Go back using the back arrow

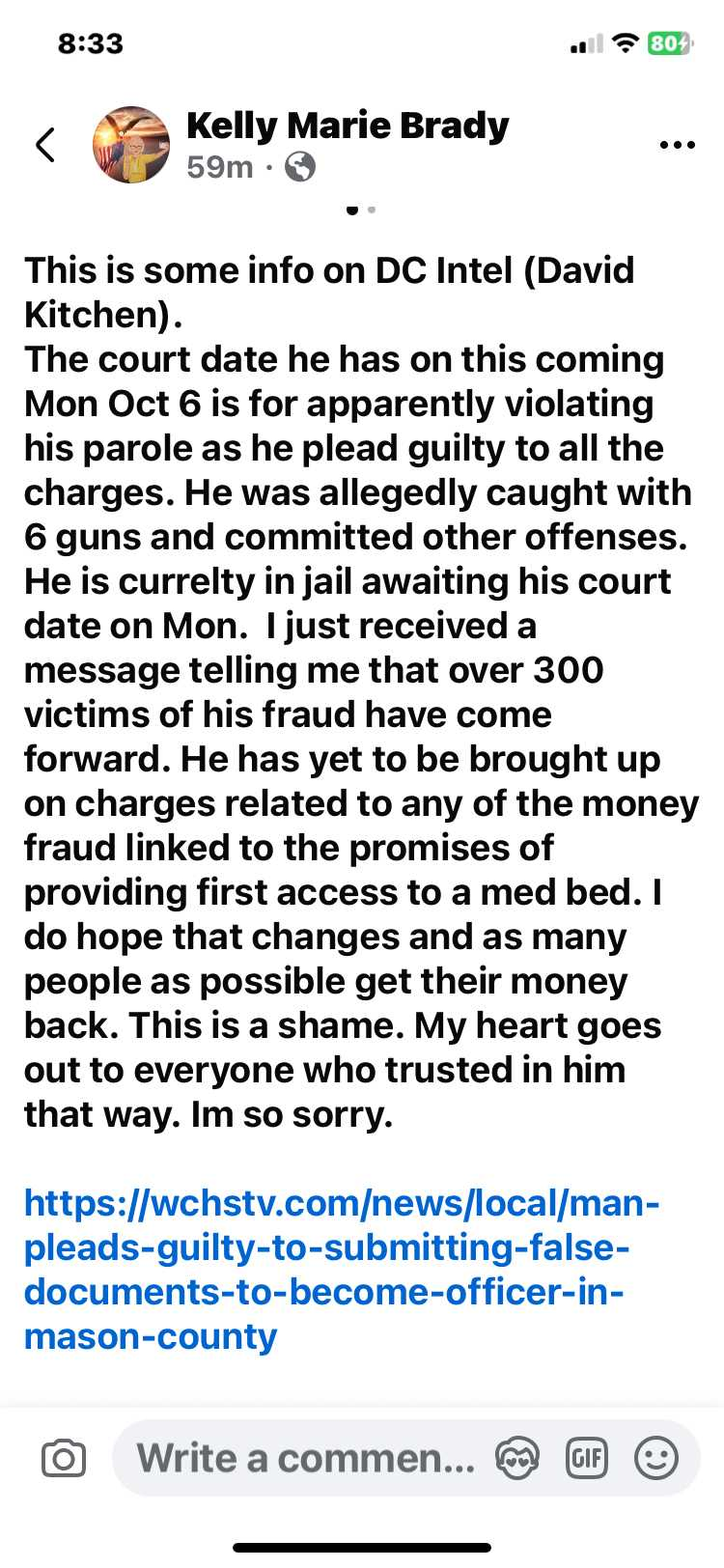click(x=45, y=146)
